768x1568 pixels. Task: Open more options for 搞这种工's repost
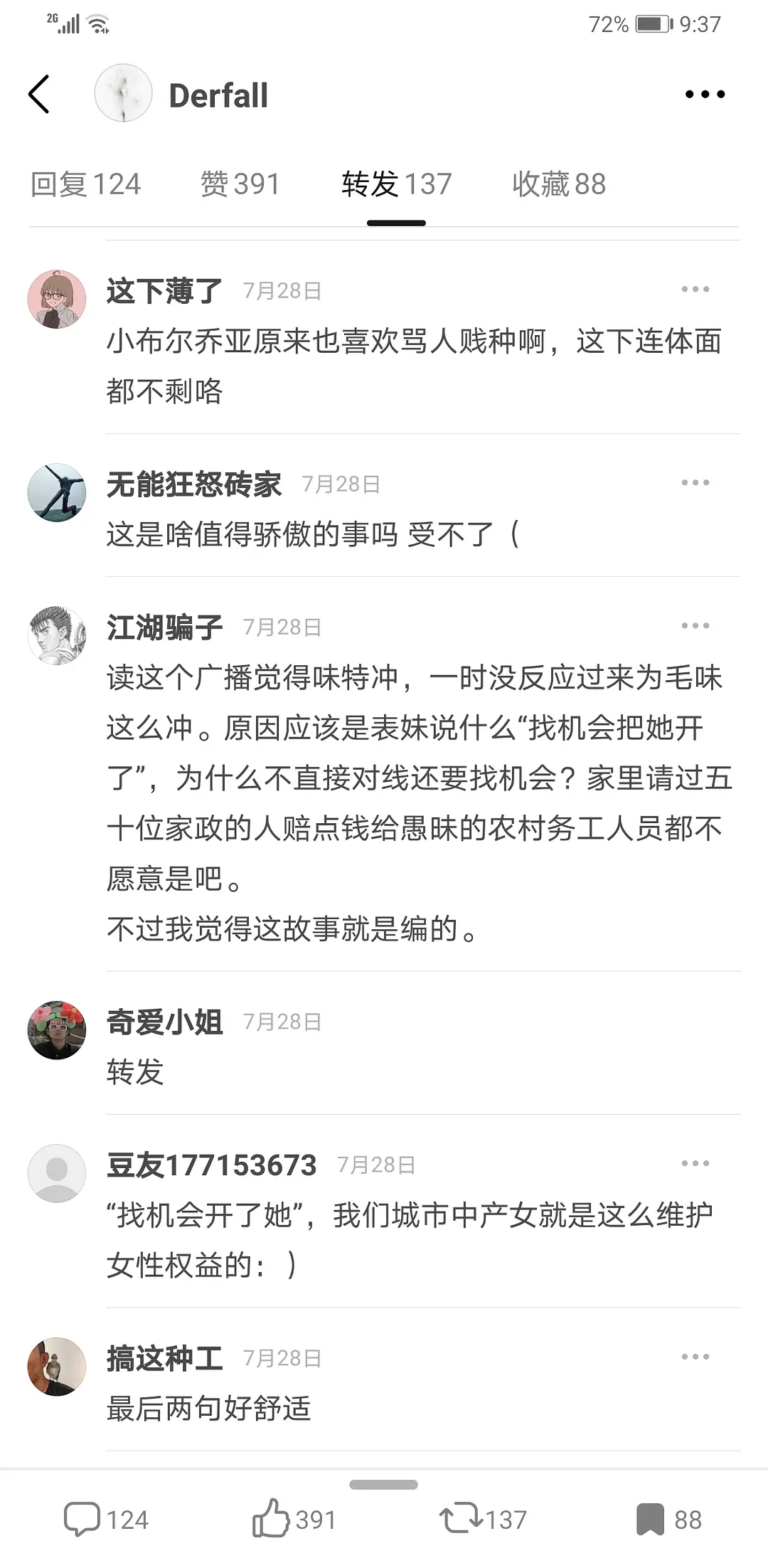coord(695,1357)
